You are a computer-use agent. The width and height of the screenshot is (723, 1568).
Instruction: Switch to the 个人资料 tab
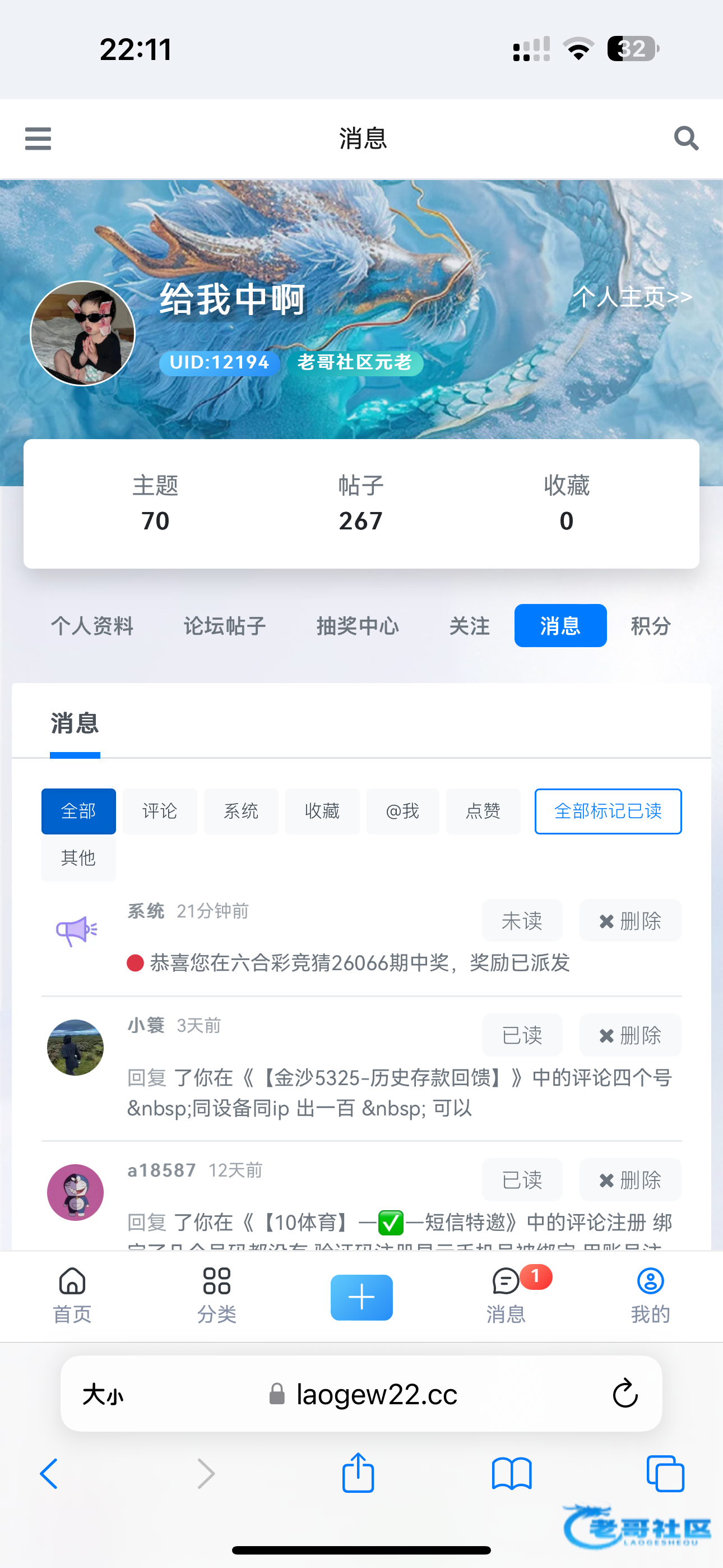(x=92, y=626)
